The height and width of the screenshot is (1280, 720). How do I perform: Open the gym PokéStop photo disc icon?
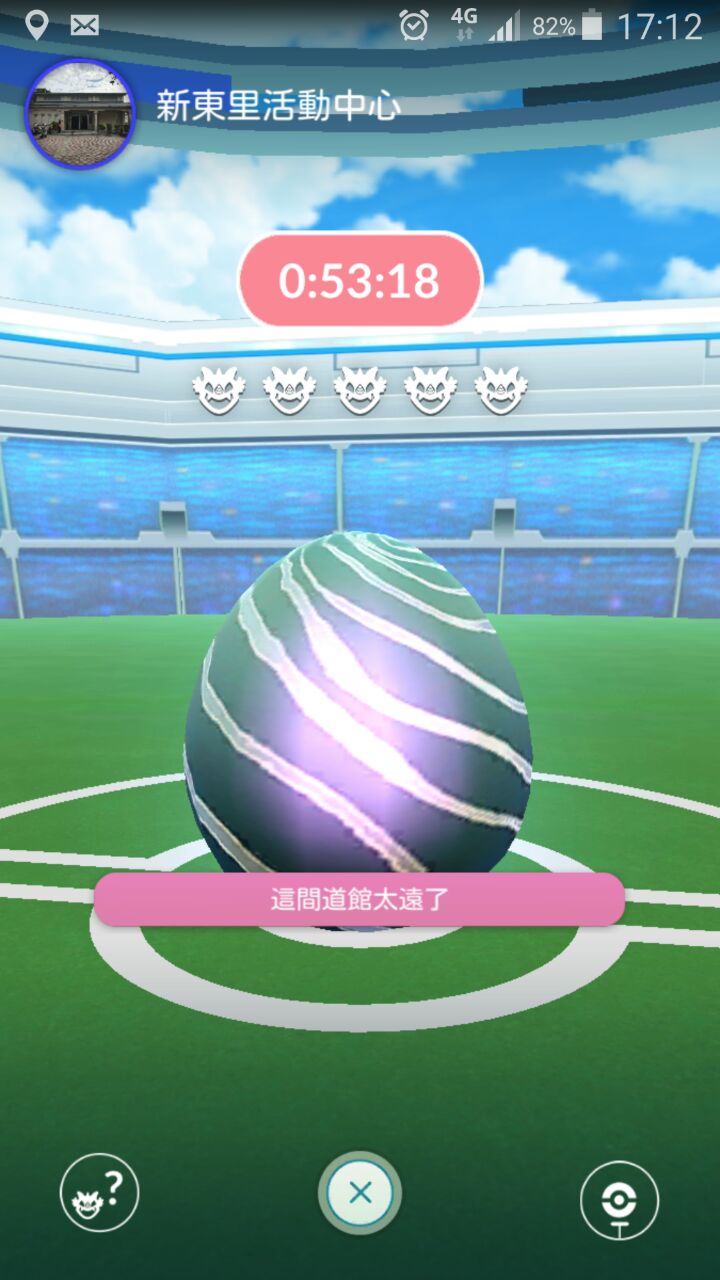point(619,1199)
